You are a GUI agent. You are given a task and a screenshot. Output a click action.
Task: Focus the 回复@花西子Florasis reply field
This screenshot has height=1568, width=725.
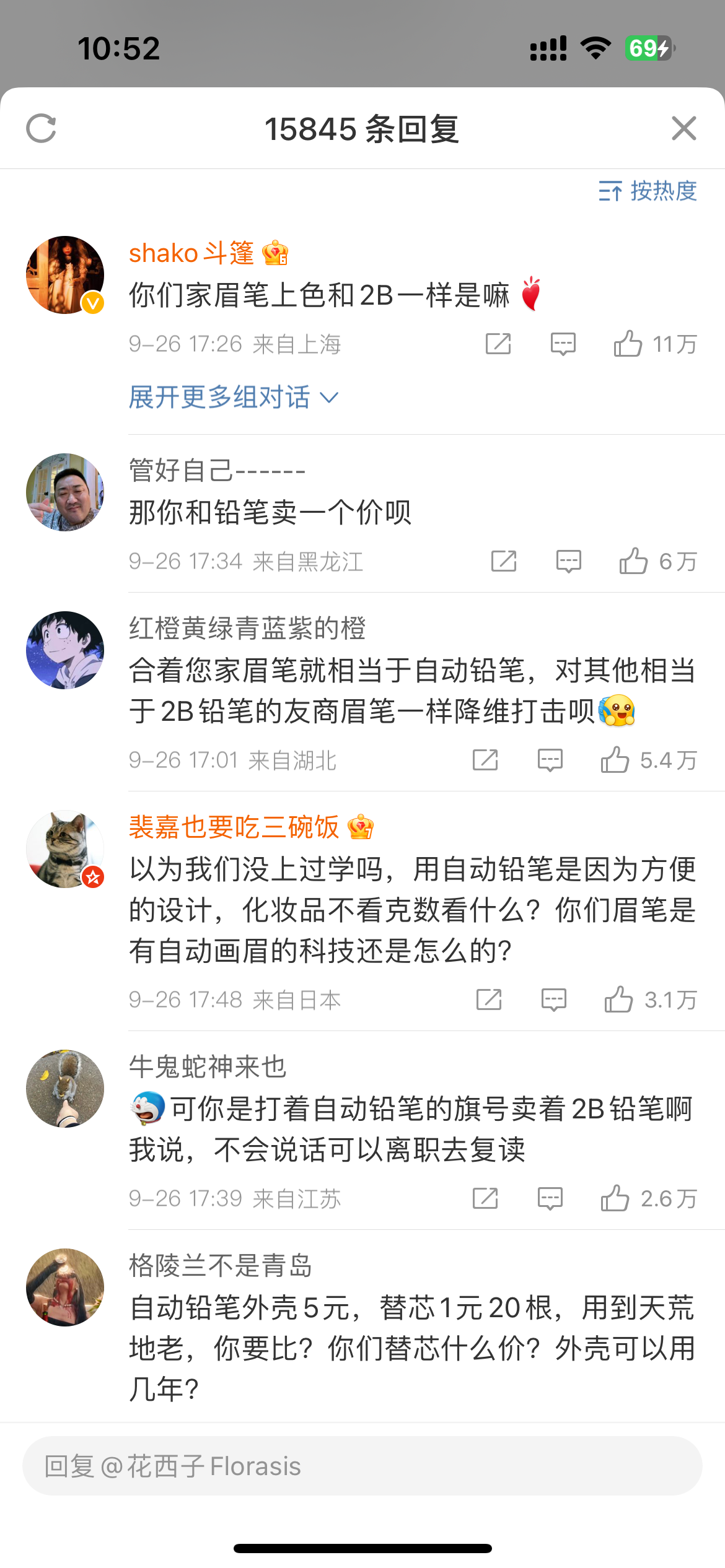point(362,1466)
